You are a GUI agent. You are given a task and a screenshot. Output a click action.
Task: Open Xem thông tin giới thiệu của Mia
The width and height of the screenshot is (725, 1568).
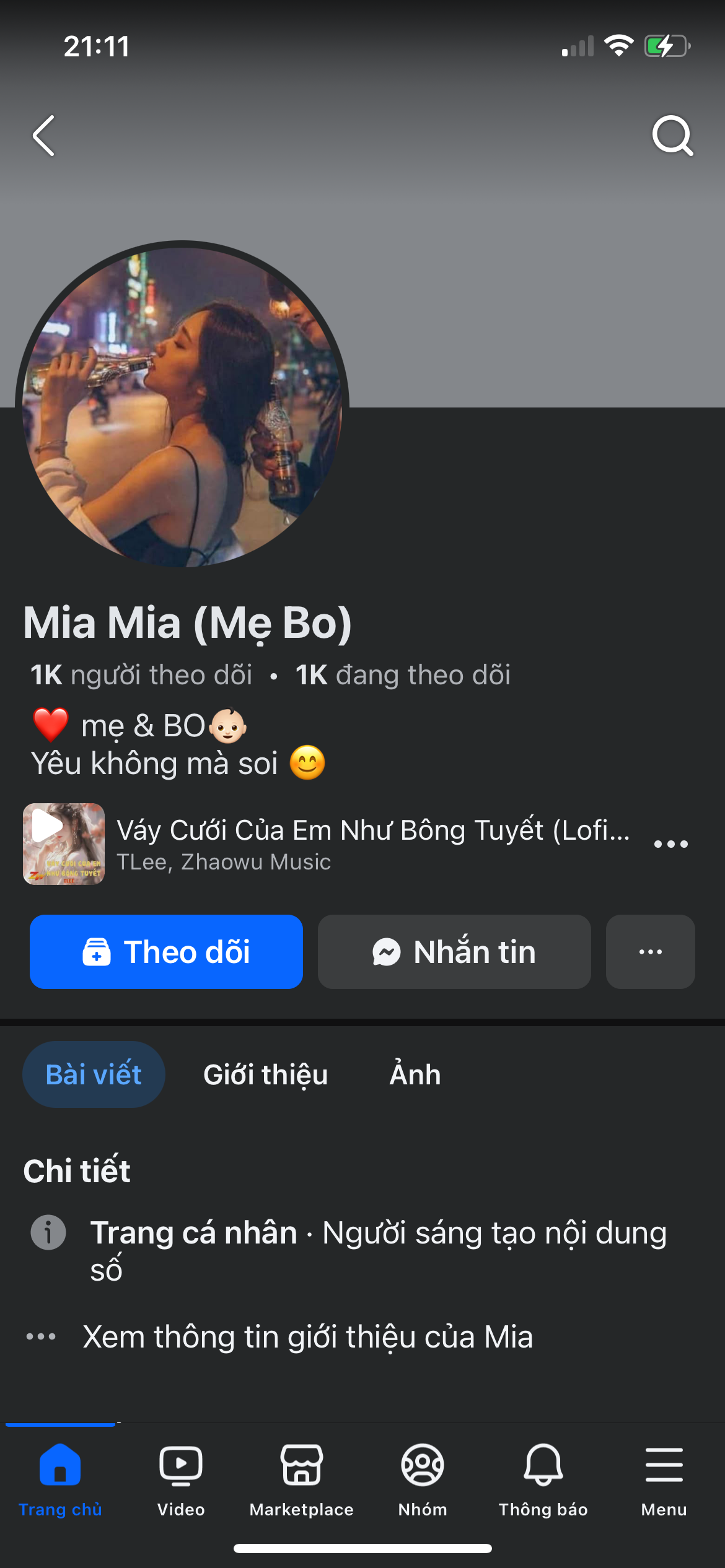(307, 1336)
